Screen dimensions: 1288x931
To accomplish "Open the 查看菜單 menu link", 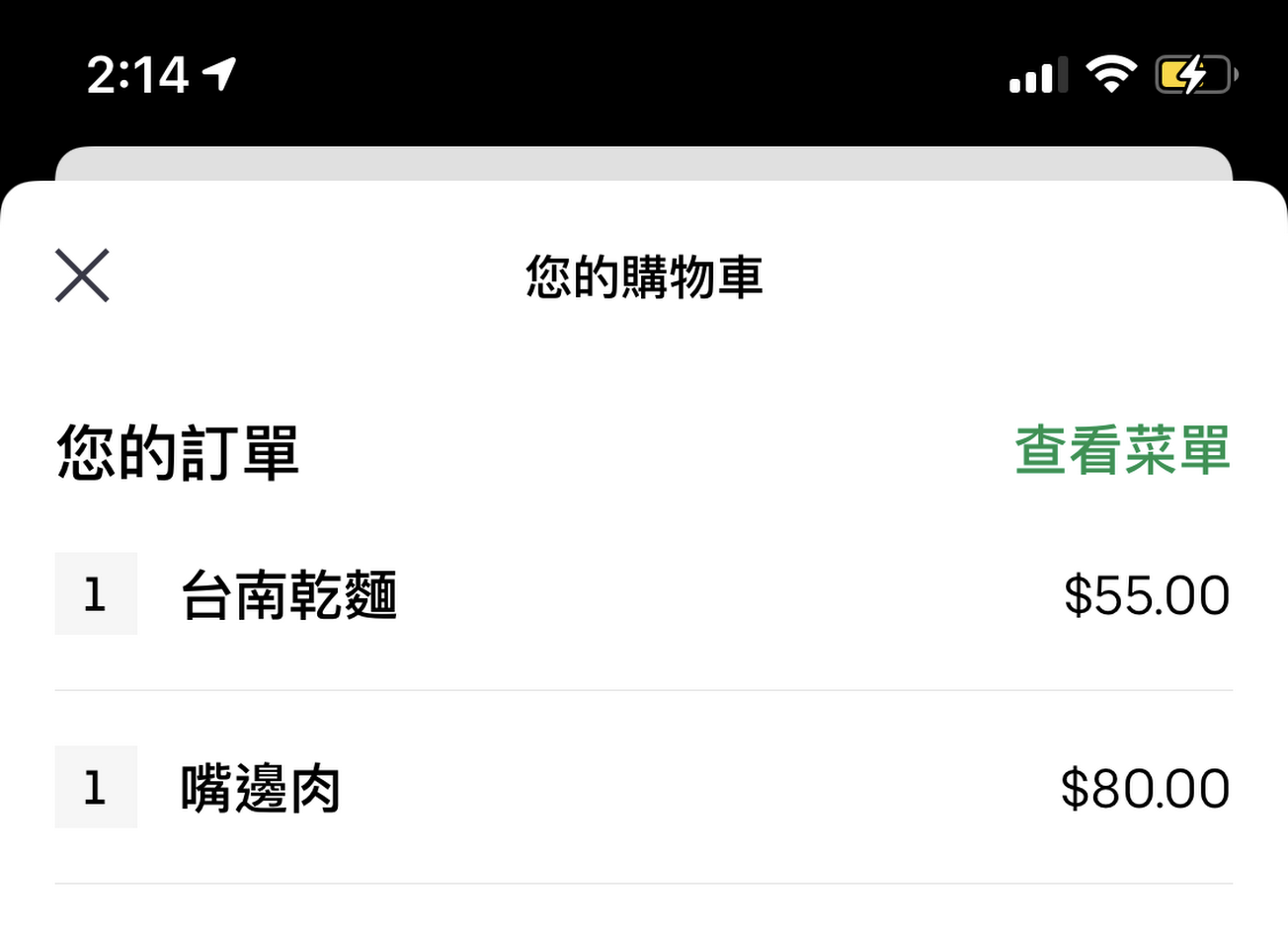I will (x=1122, y=451).
